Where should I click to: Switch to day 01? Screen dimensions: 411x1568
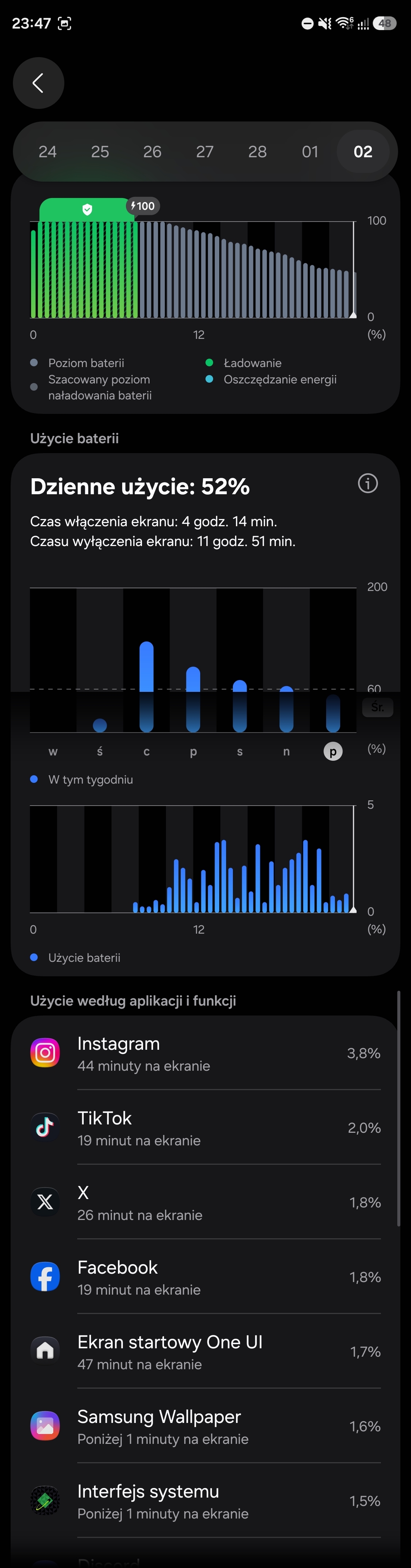(x=310, y=152)
